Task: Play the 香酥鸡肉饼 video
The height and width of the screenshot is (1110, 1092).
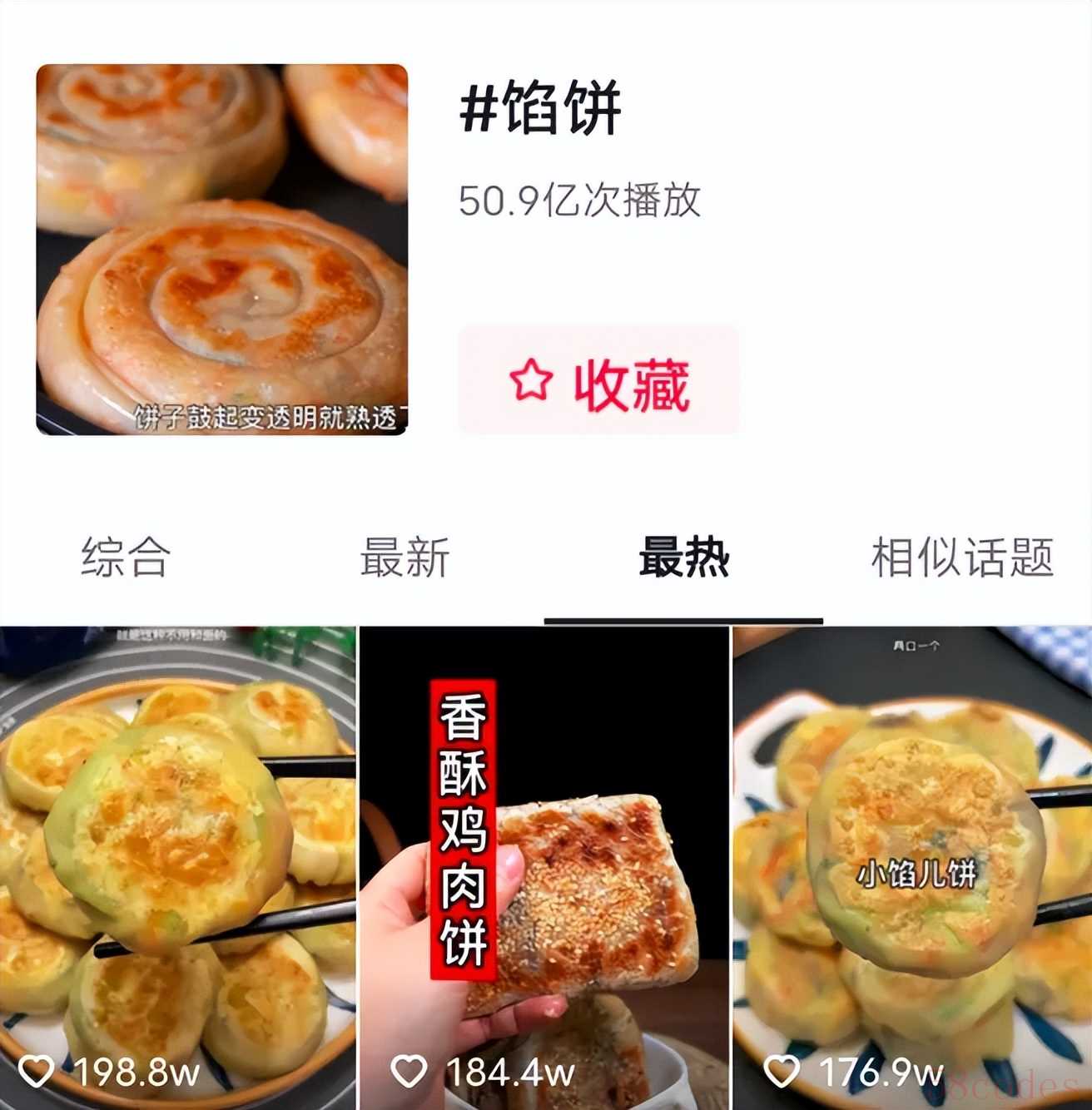Action: (x=545, y=865)
